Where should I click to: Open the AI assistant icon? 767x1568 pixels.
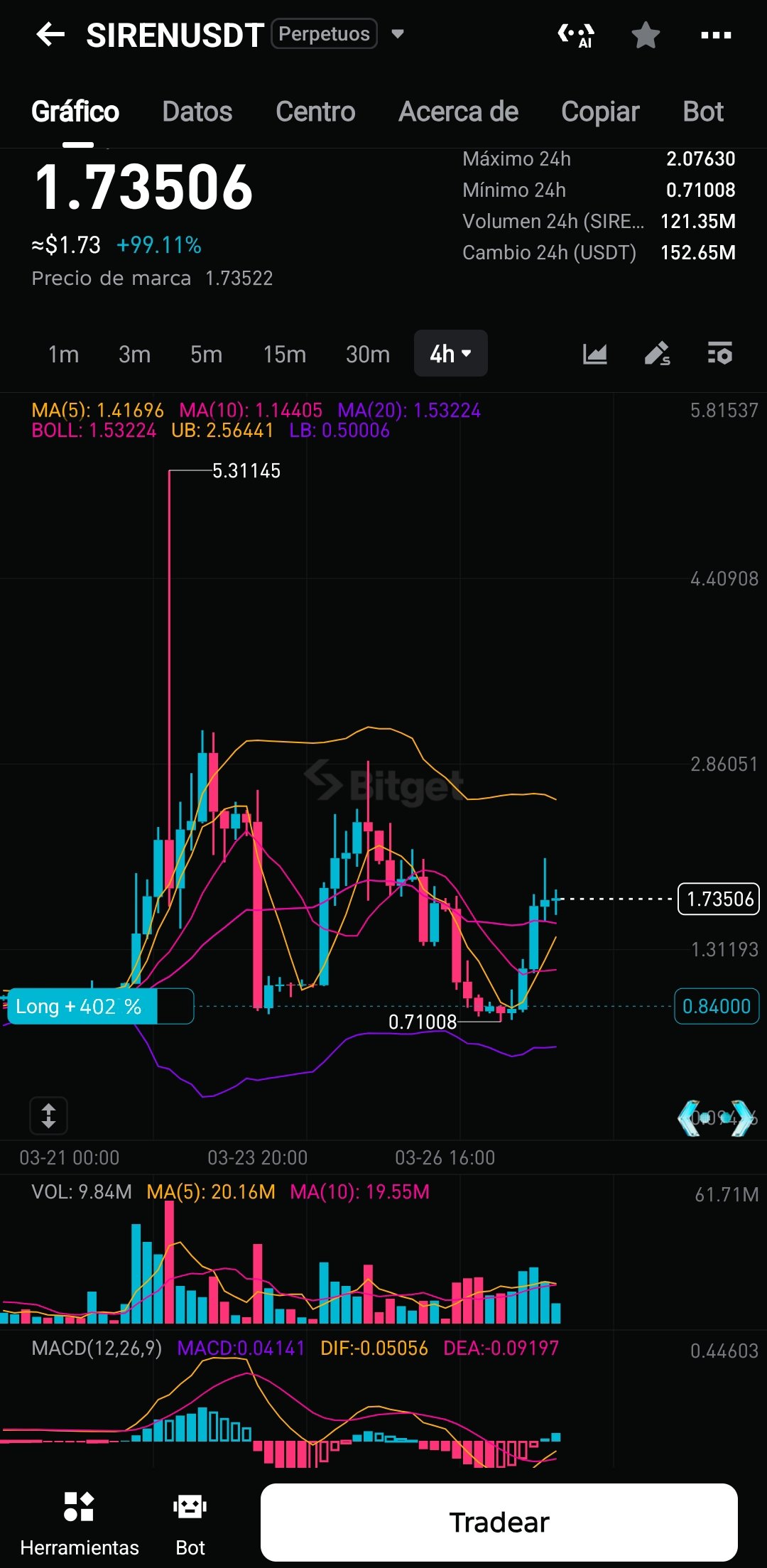pos(576,34)
